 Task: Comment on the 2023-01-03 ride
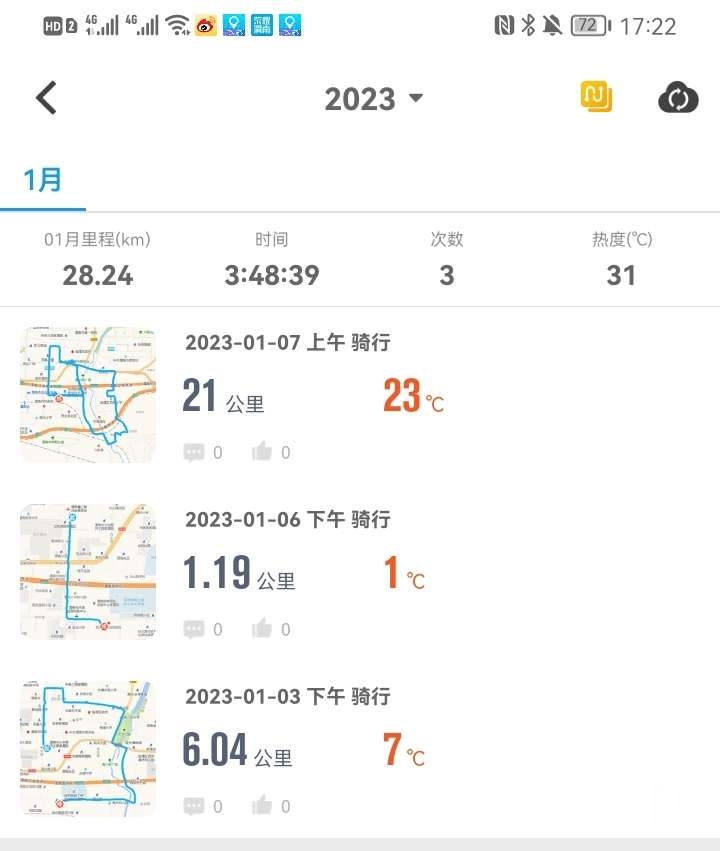(195, 806)
